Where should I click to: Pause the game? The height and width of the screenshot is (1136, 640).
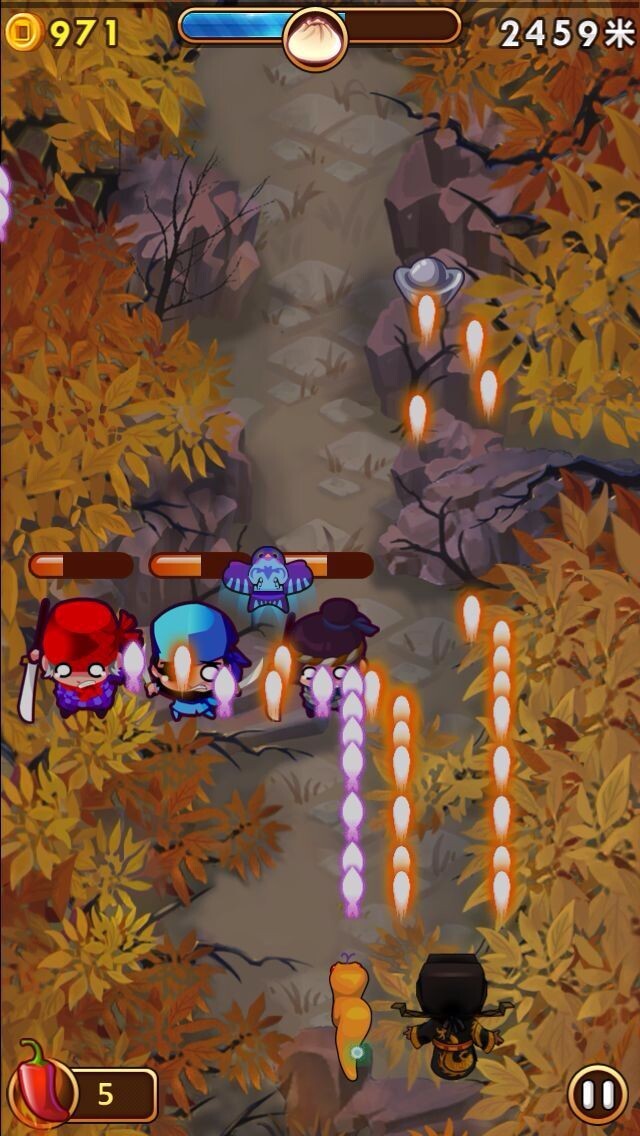coord(597,1094)
